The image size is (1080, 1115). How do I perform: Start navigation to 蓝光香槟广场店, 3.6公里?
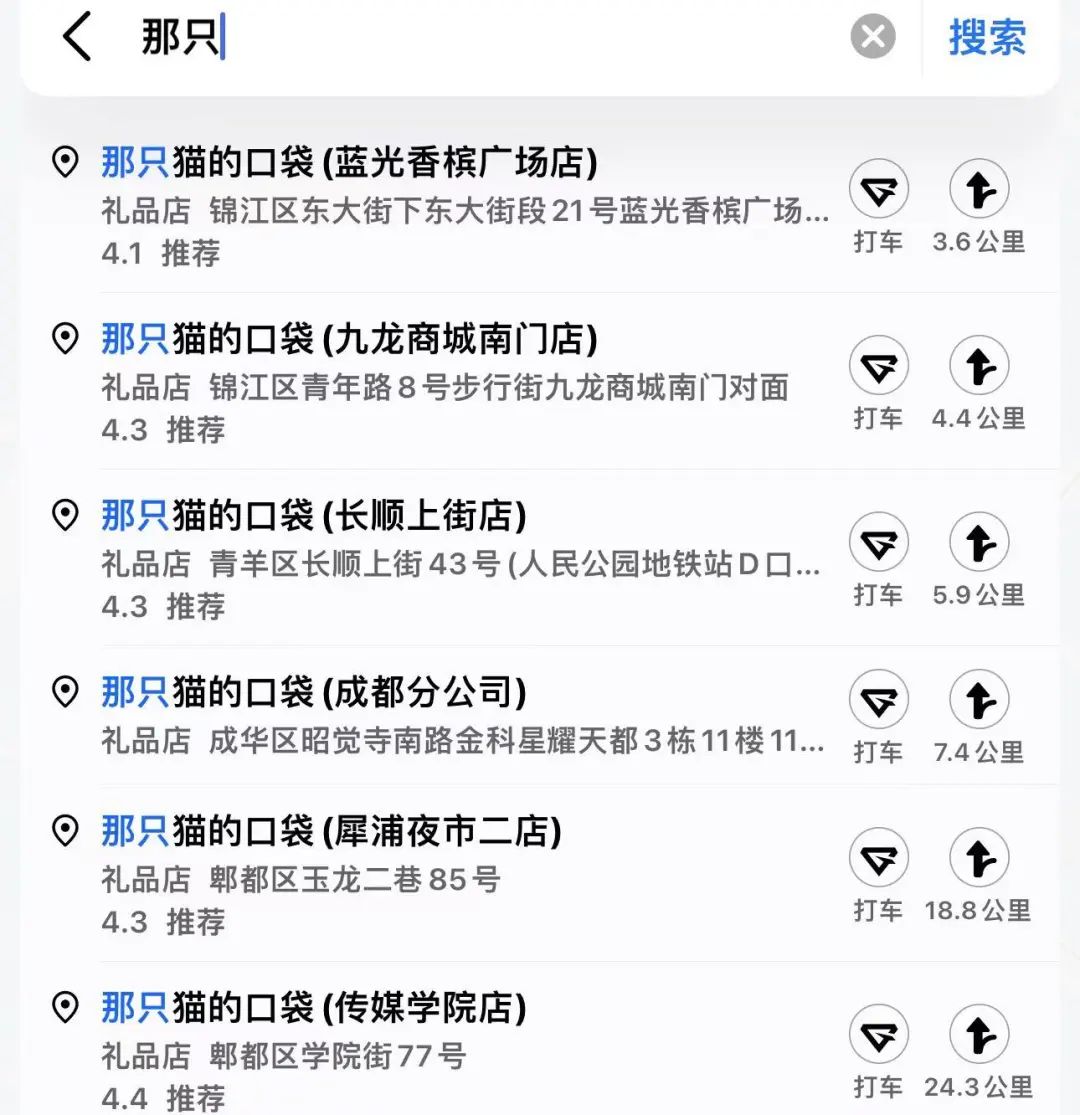point(979,191)
